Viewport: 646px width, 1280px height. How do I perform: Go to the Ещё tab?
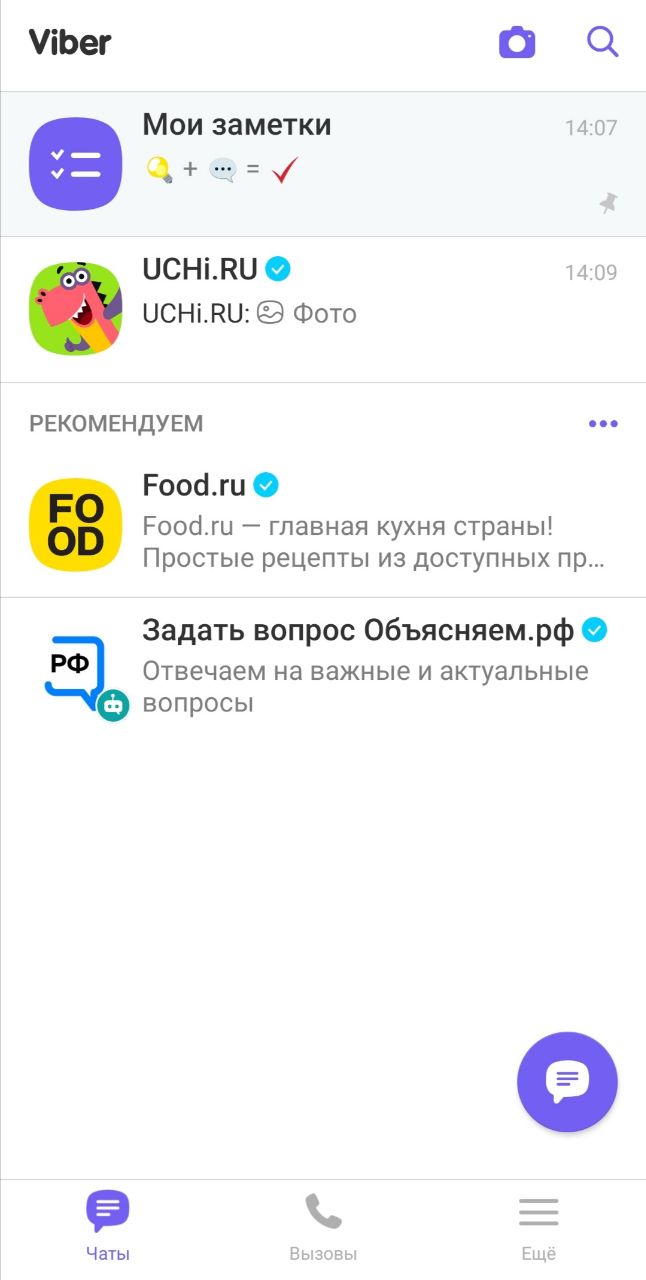538,1227
